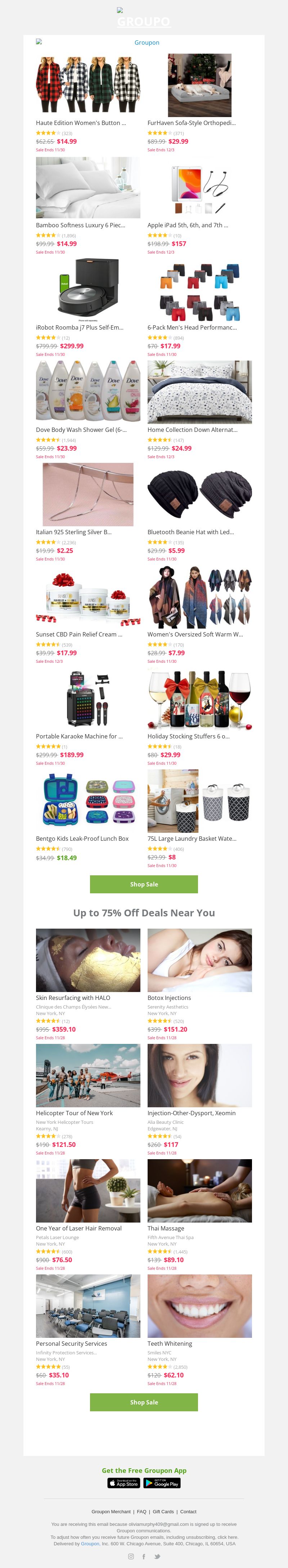Visit Groupon's Instagram page

[130, 1556]
